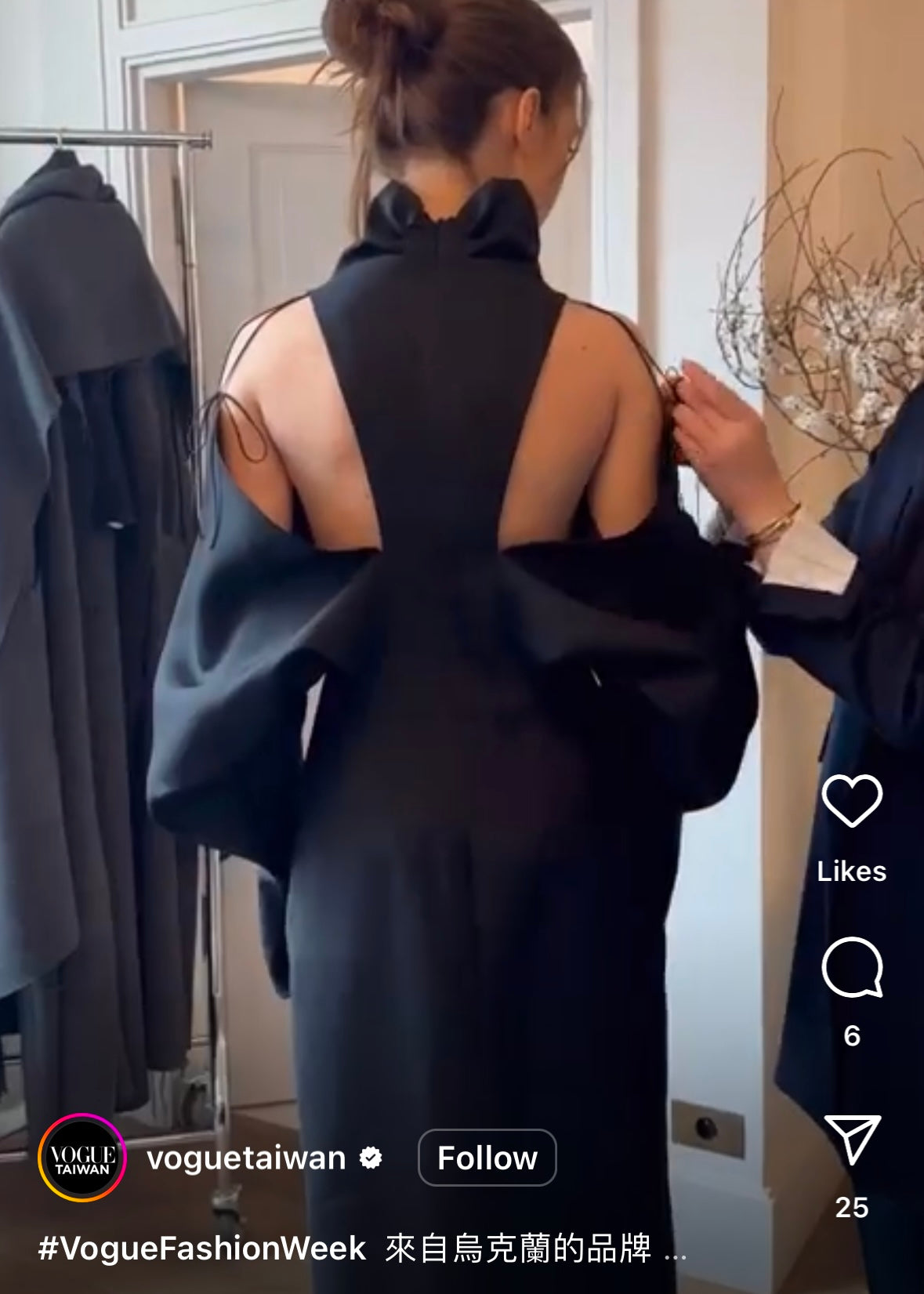Open the voguetaiwan profile picture

tap(82, 1158)
